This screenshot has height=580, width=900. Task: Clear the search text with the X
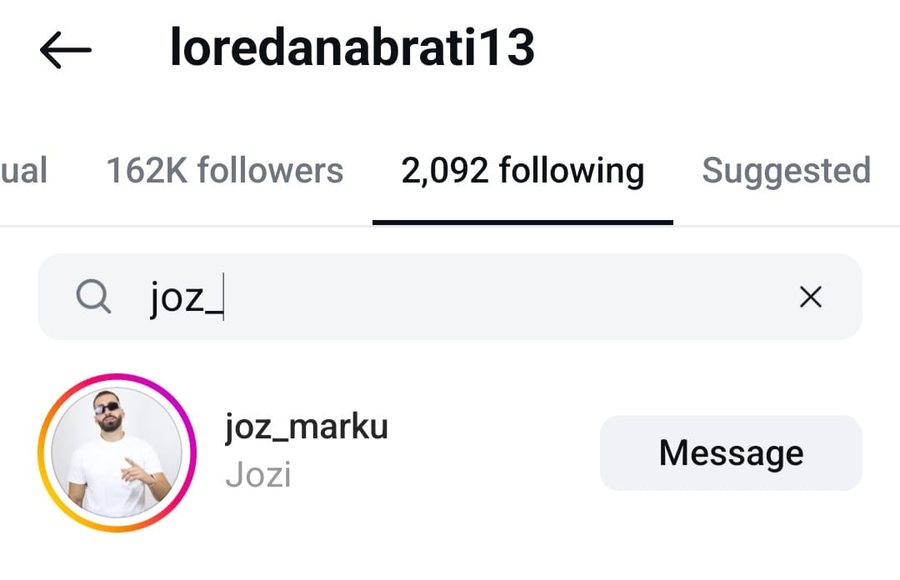point(810,297)
